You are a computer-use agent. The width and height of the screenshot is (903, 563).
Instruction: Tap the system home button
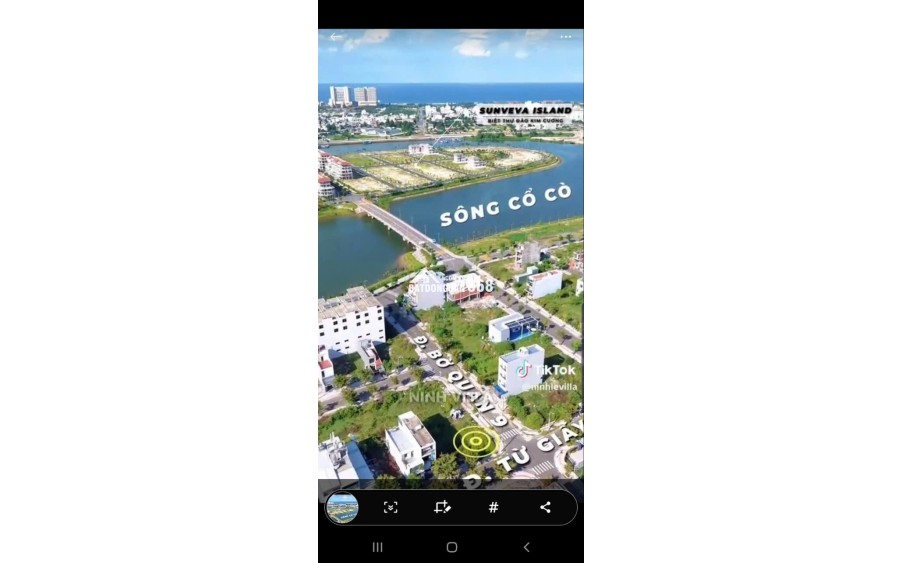(x=451, y=547)
